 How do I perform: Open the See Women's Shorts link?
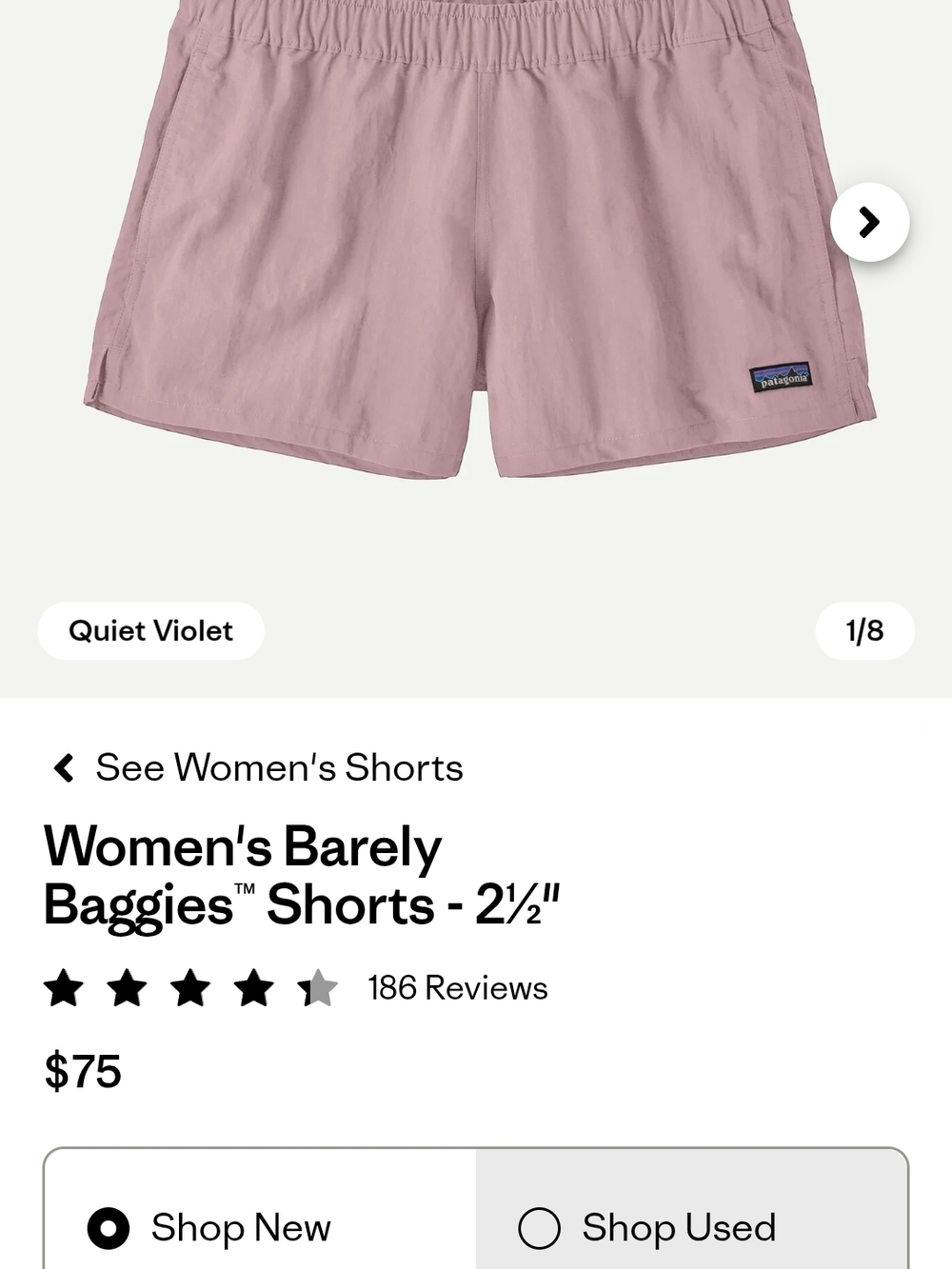coord(276,768)
